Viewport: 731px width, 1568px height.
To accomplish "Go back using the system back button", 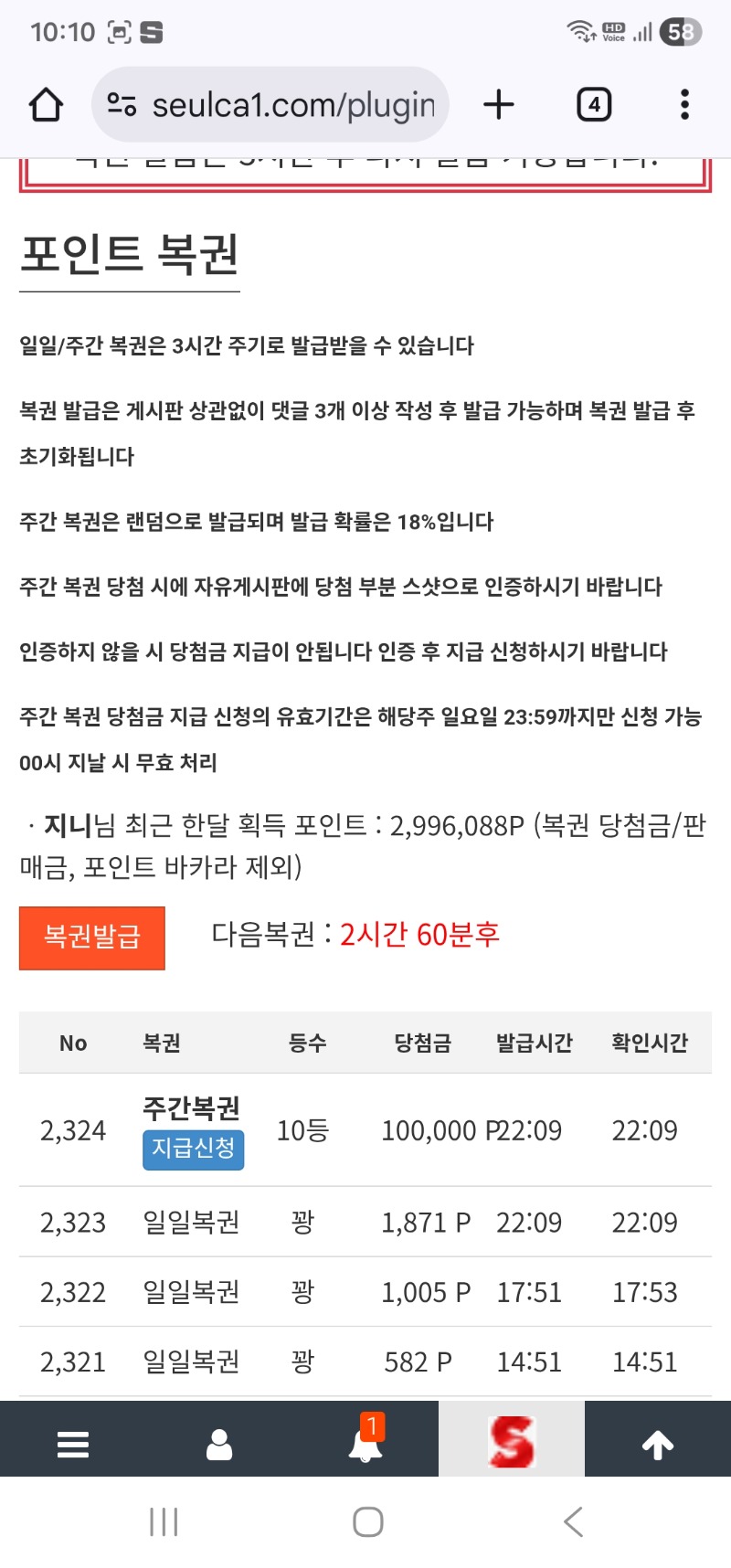I will pyautogui.click(x=573, y=1521).
